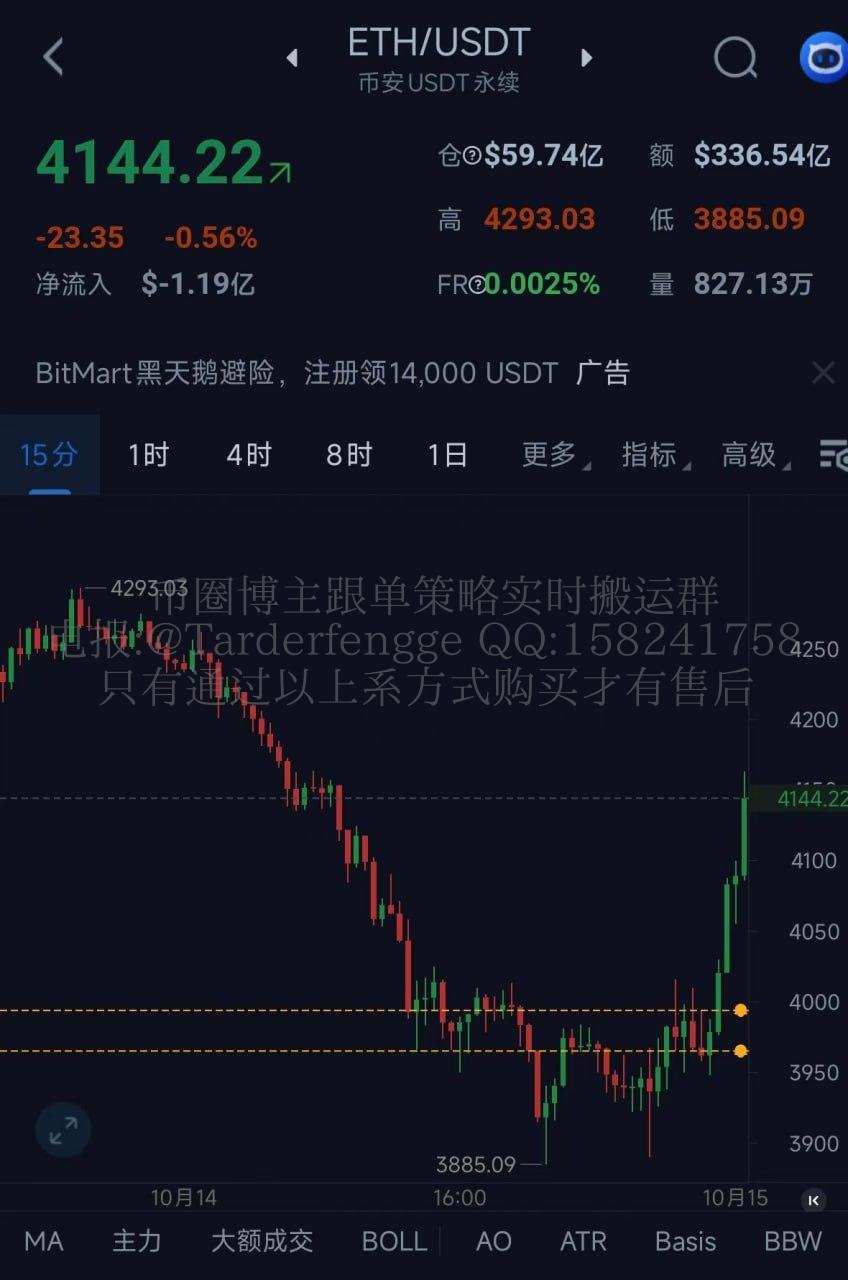Open the search magnifier
This screenshot has width=848, height=1280.
(x=735, y=58)
